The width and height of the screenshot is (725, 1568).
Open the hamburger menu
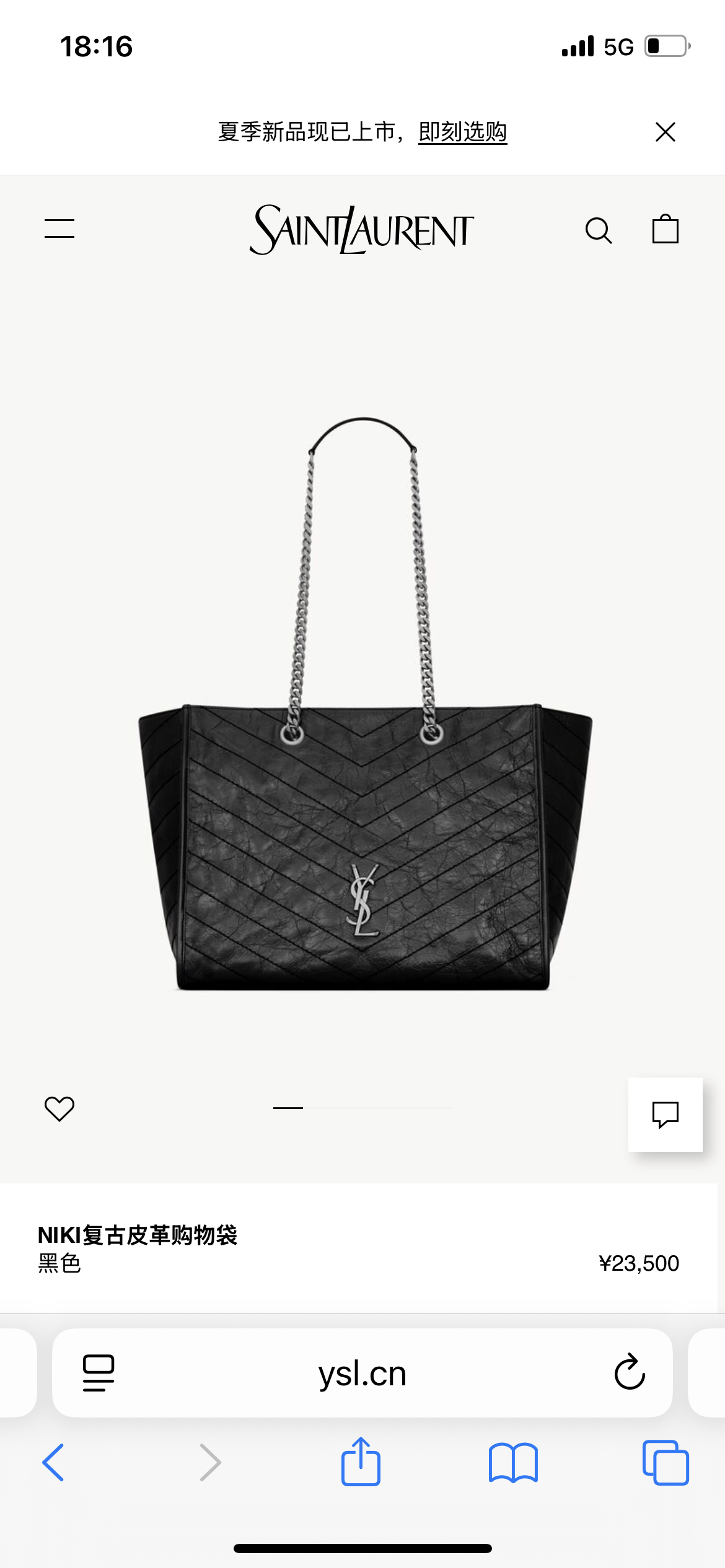pos(59,229)
